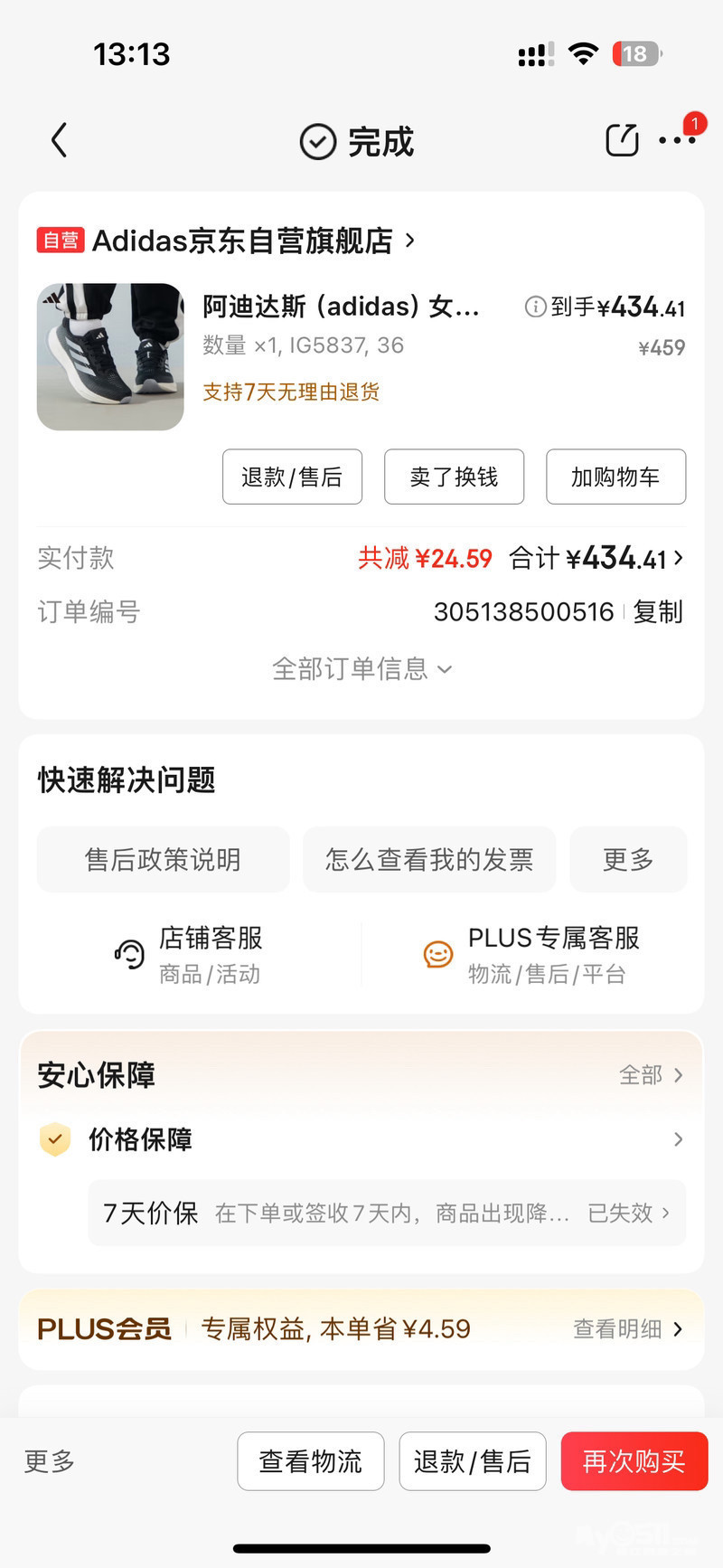This screenshot has height=1568, width=723.
Task: Open the 价格保障 row
Action: coord(361,1139)
